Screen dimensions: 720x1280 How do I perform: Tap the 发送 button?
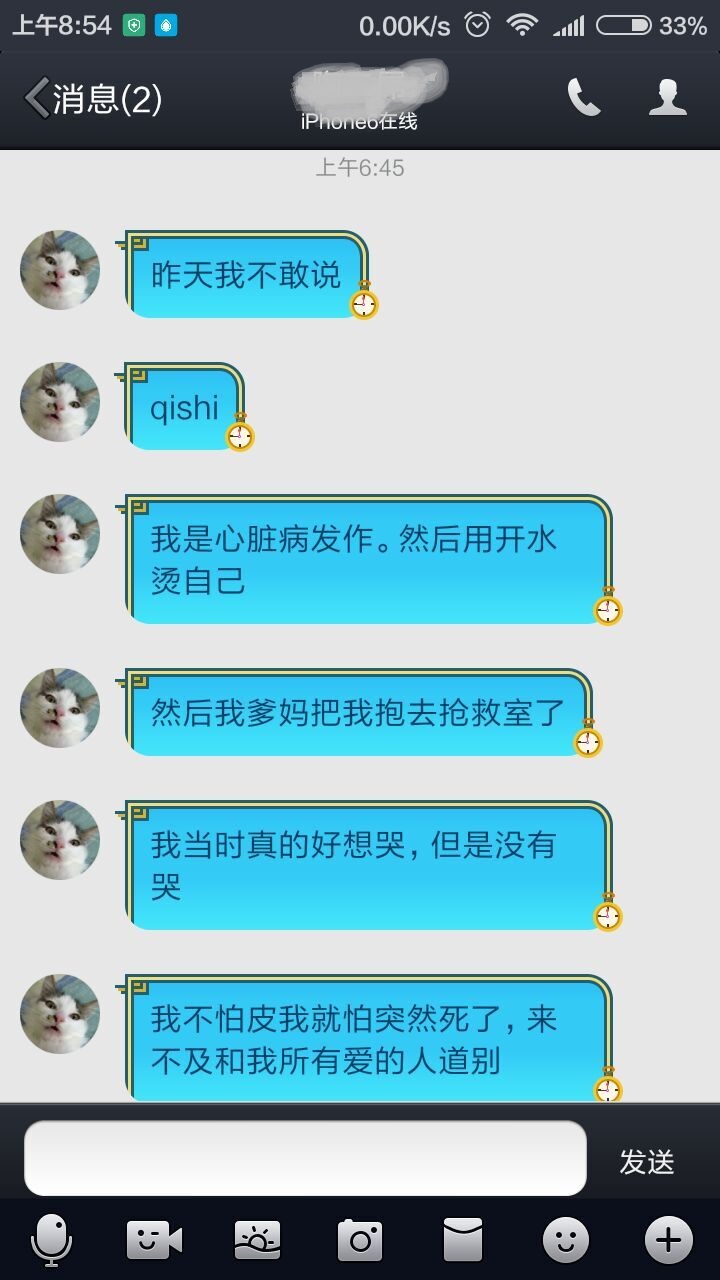pyautogui.click(x=647, y=1161)
